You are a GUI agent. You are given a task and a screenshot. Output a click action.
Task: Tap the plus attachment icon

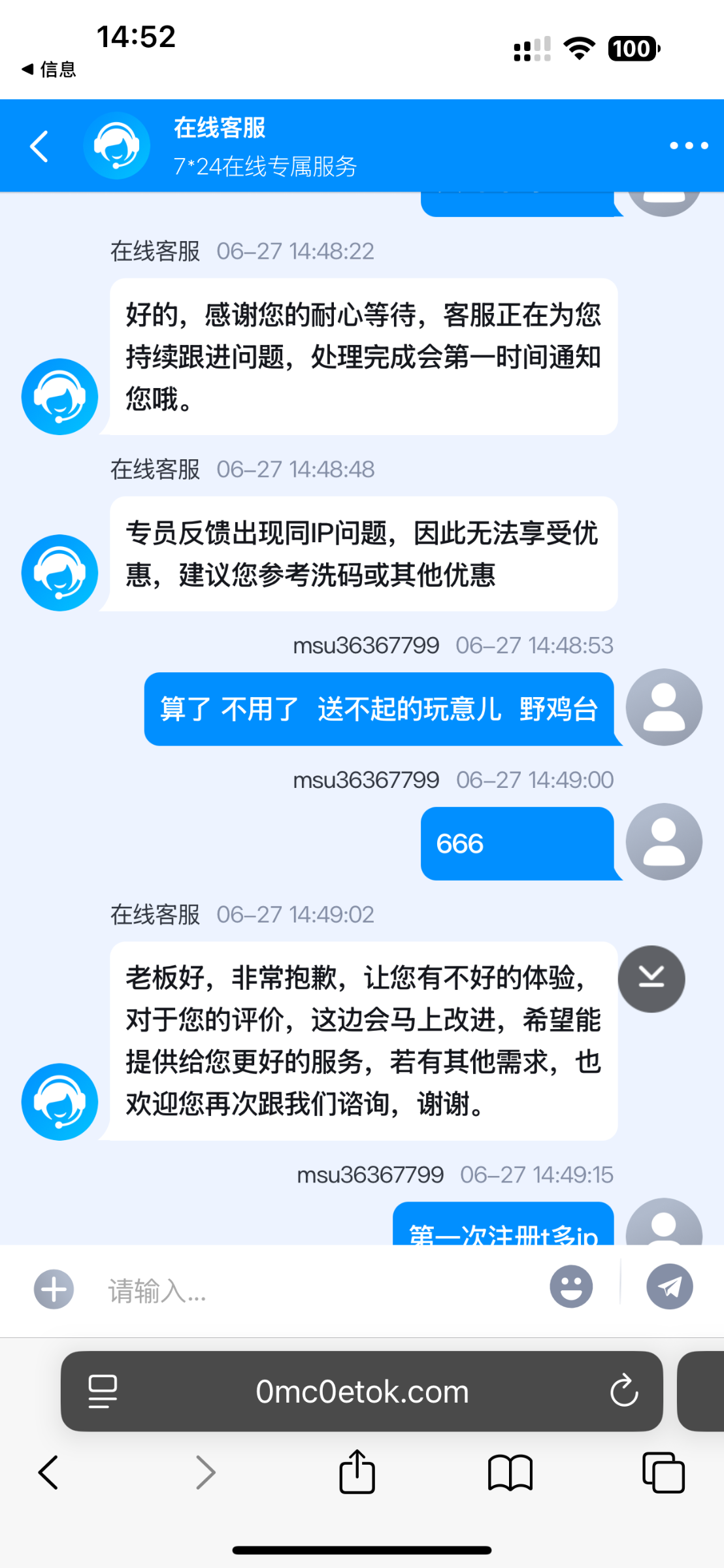pos(54,1289)
